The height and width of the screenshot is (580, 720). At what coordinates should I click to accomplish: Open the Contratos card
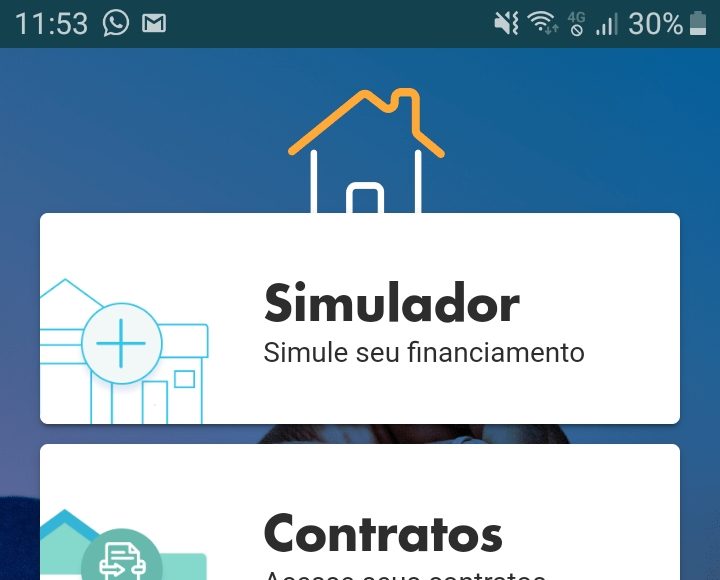tap(360, 520)
